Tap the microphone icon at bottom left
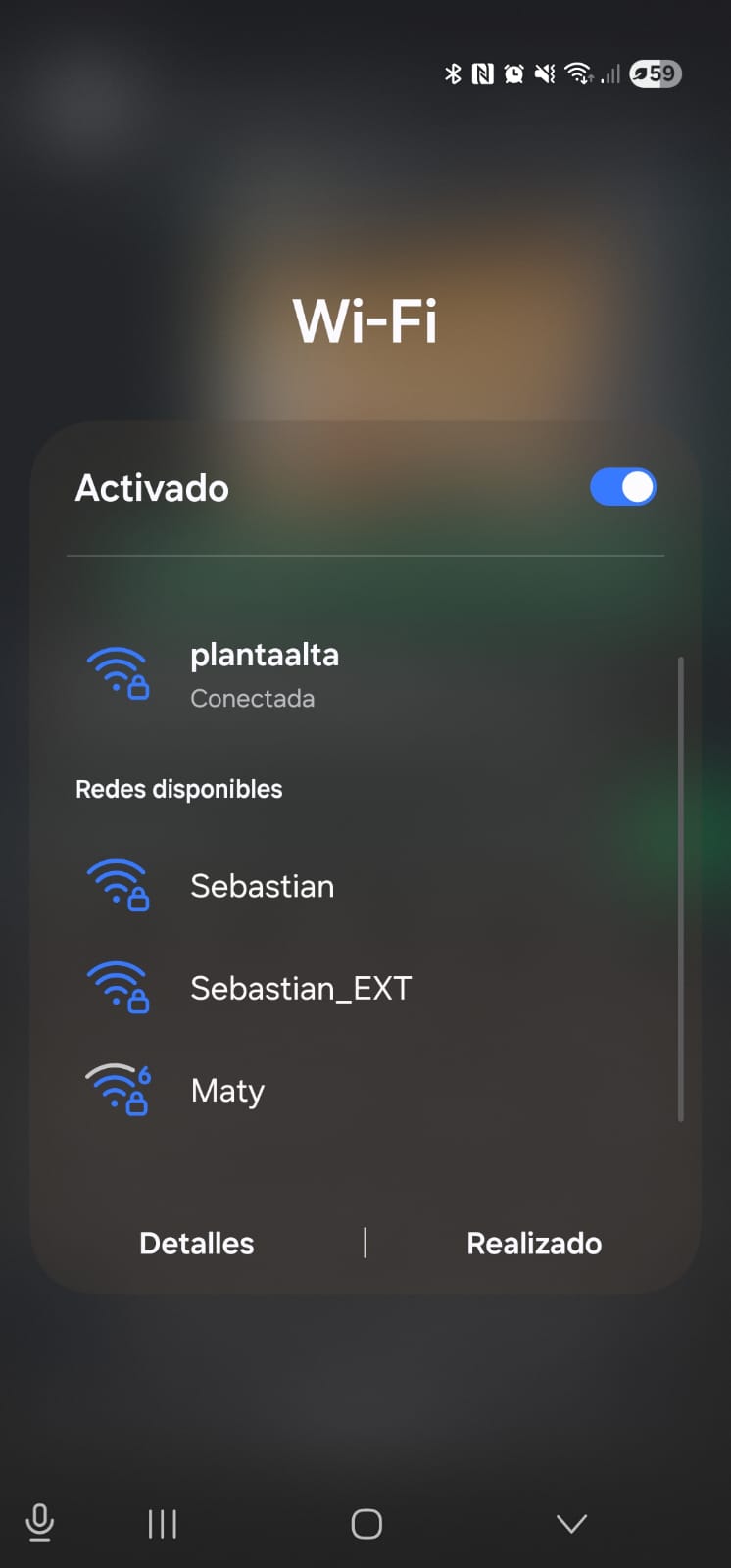Image resolution: width=731 pixels, height=1568 pixels. click(x=39, y=1524)
